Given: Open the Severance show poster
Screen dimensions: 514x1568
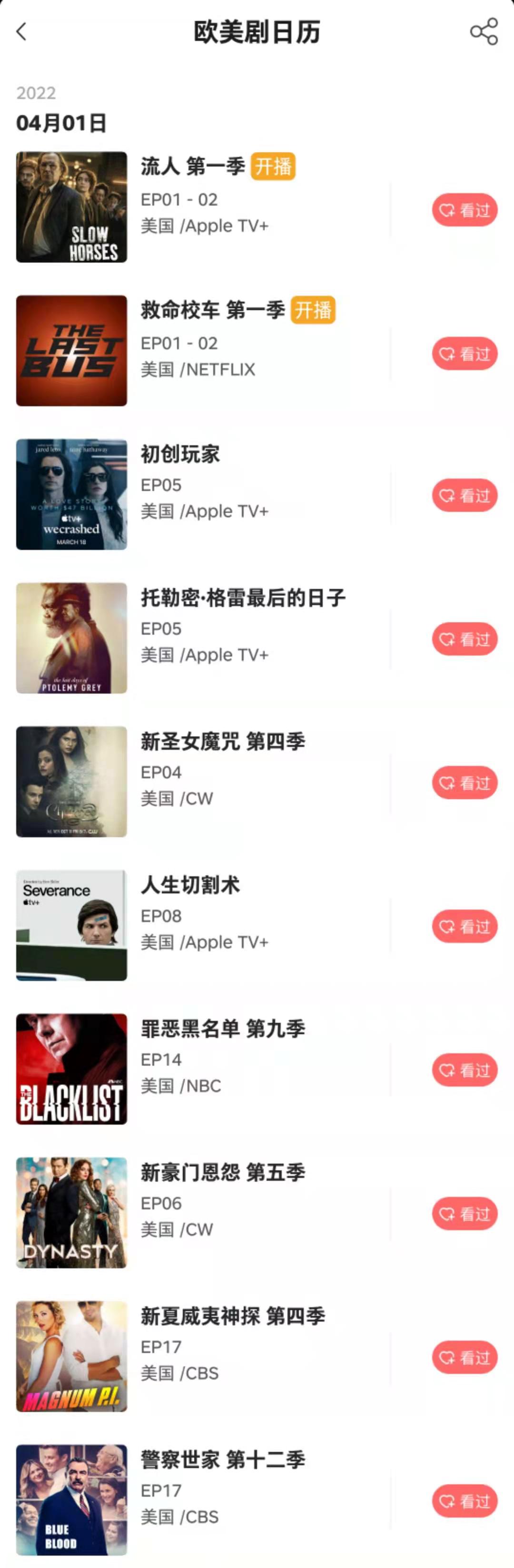Looking at the screenshot, I should [x=72, y=925].
